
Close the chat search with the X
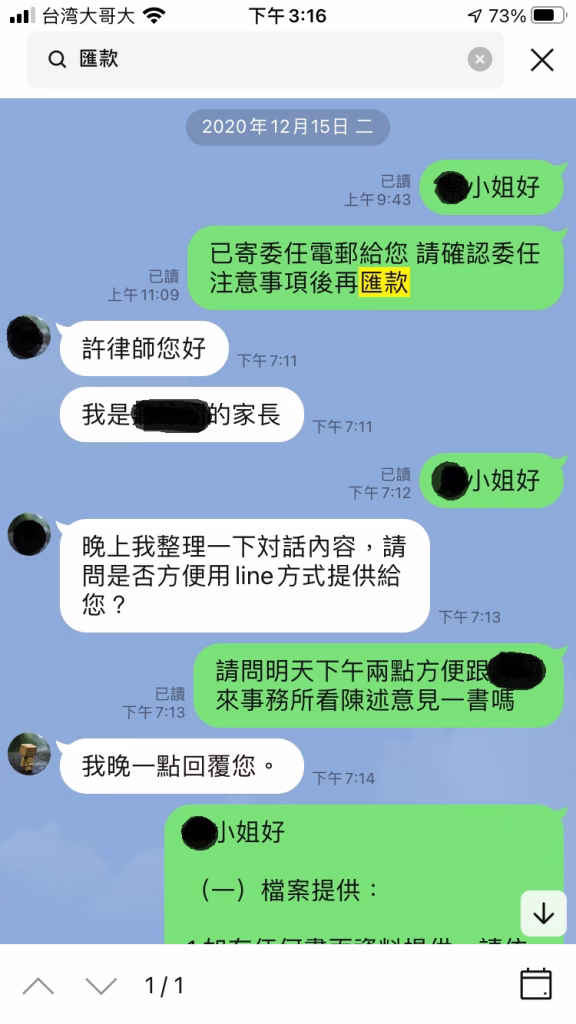click(542, 60)
